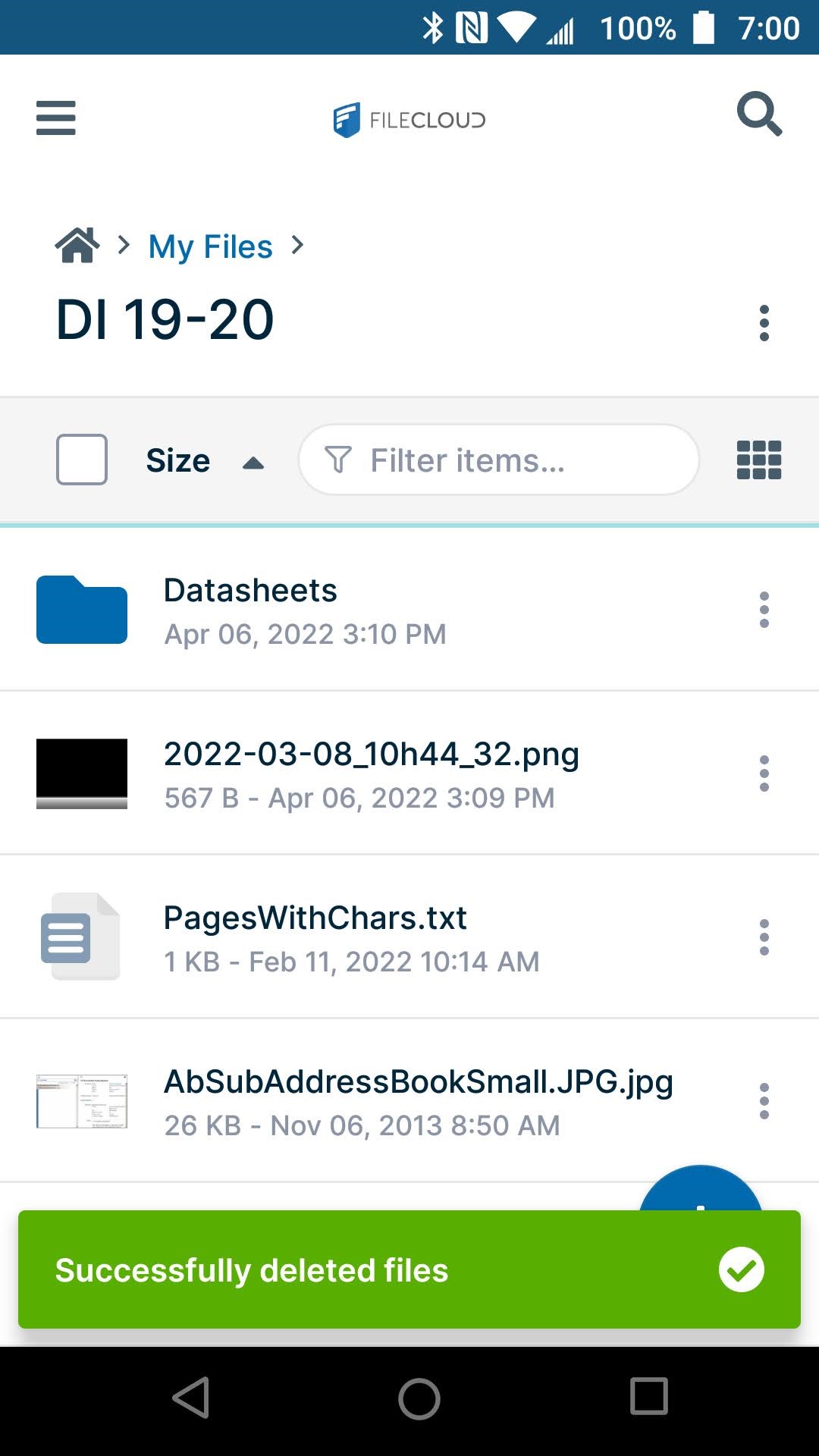This screenshot has width=819, height=1456.
Task: Select the DI 19-20 folder options menu
Action: coord(764,322)
